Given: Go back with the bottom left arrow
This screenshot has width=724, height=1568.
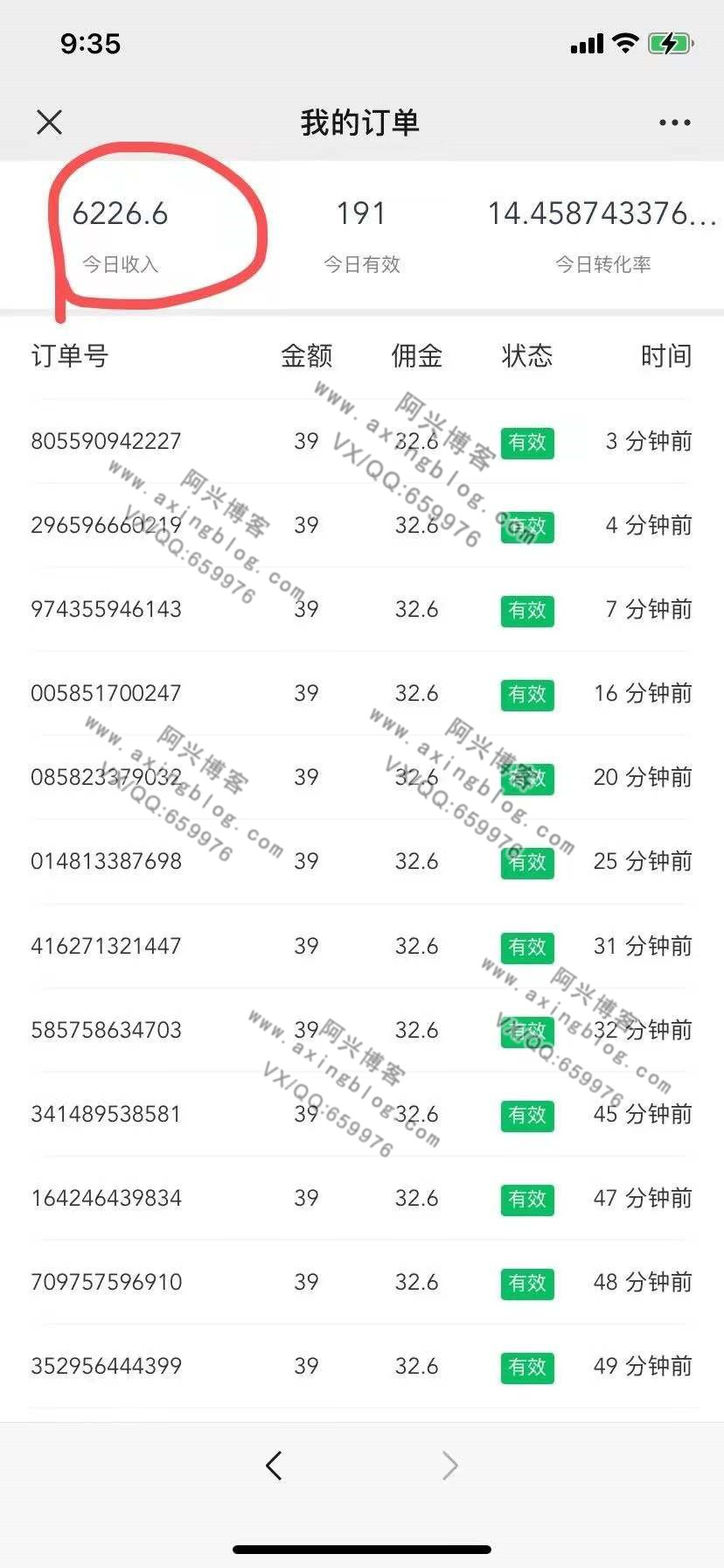Looking at the screenshot, I should pyautogui.click(x=274, y=1465).
